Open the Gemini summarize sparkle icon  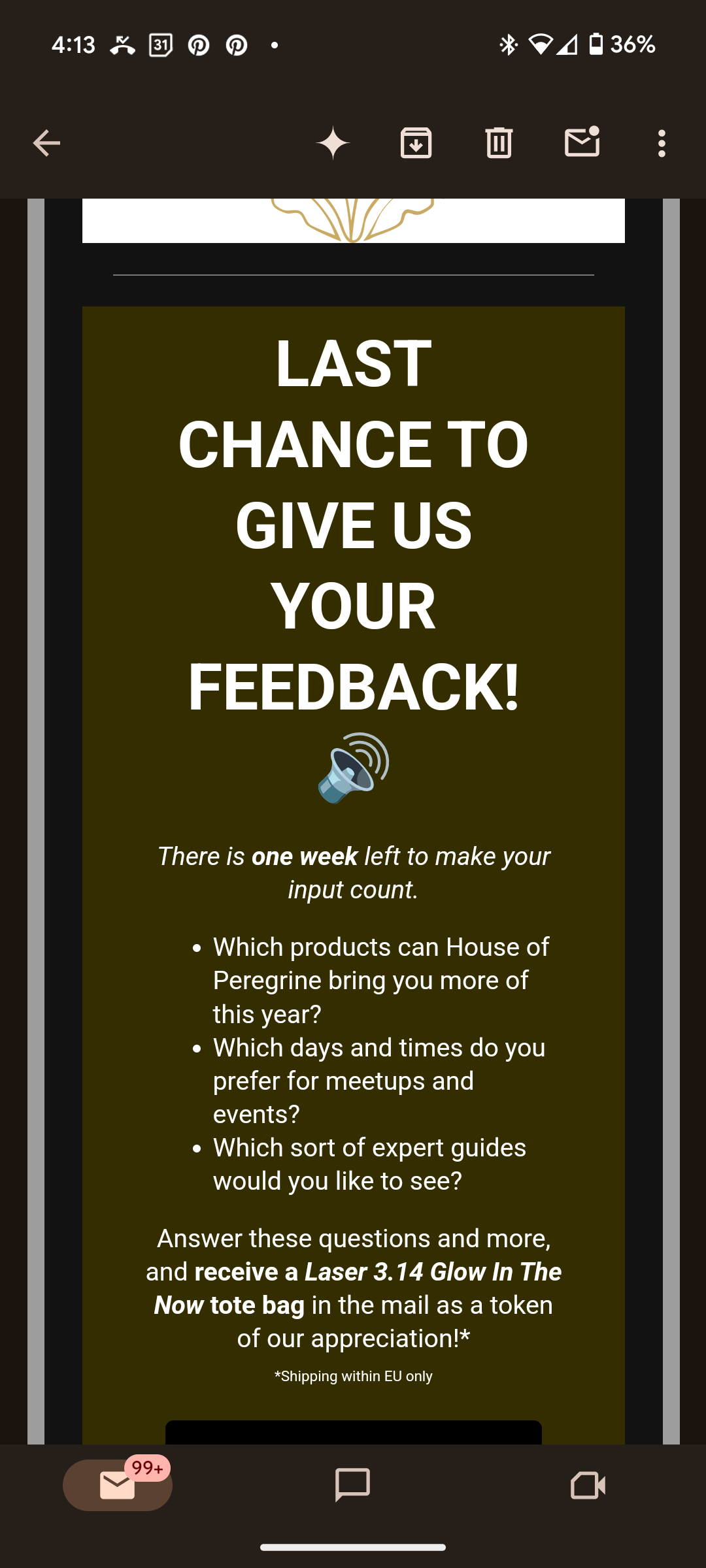333,143
